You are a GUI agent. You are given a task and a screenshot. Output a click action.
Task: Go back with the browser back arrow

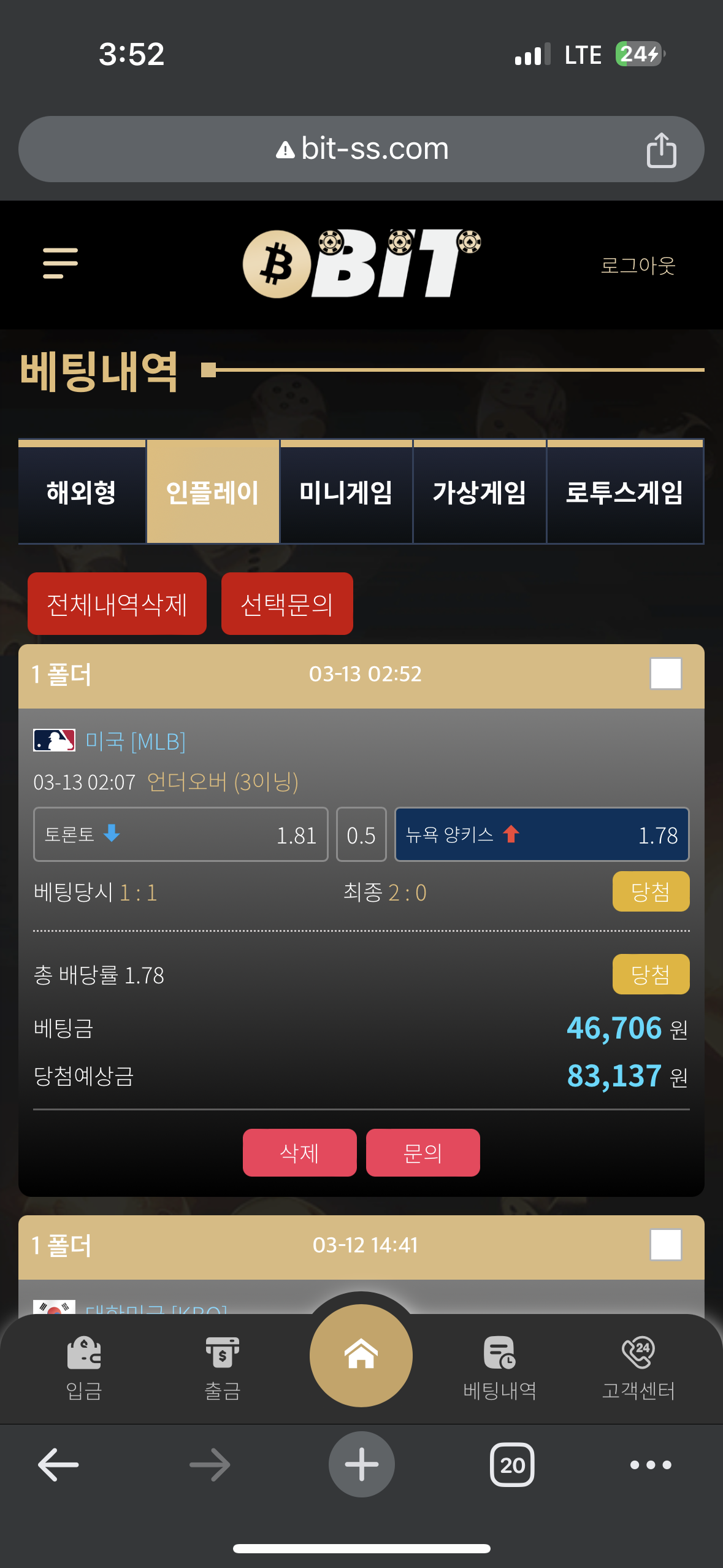pyautogui.click(x=58, y=1465)
